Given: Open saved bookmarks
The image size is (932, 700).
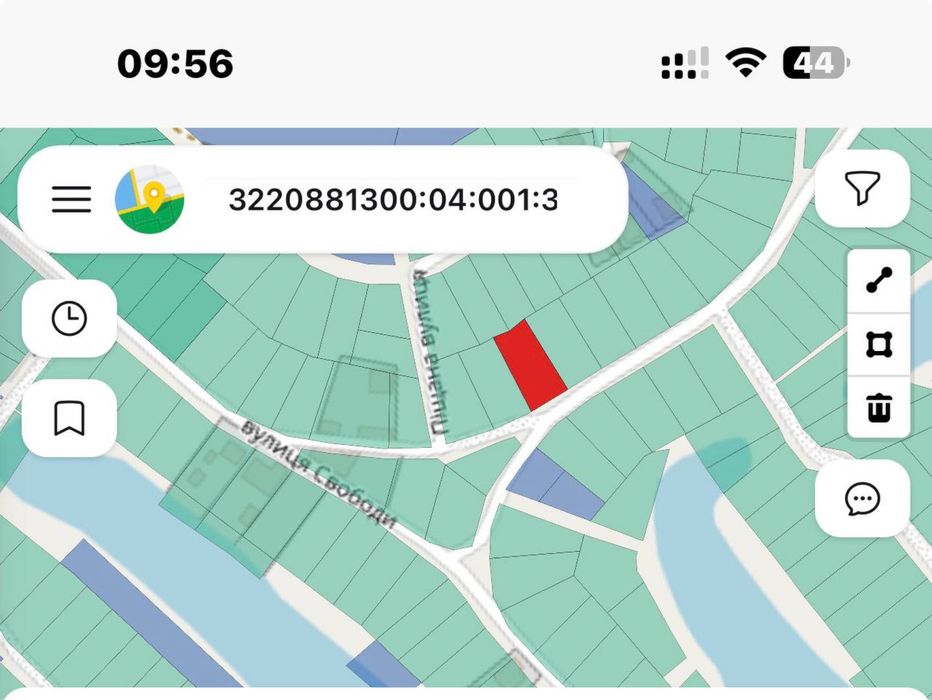Looking at the screenshot, I should 70,418.
